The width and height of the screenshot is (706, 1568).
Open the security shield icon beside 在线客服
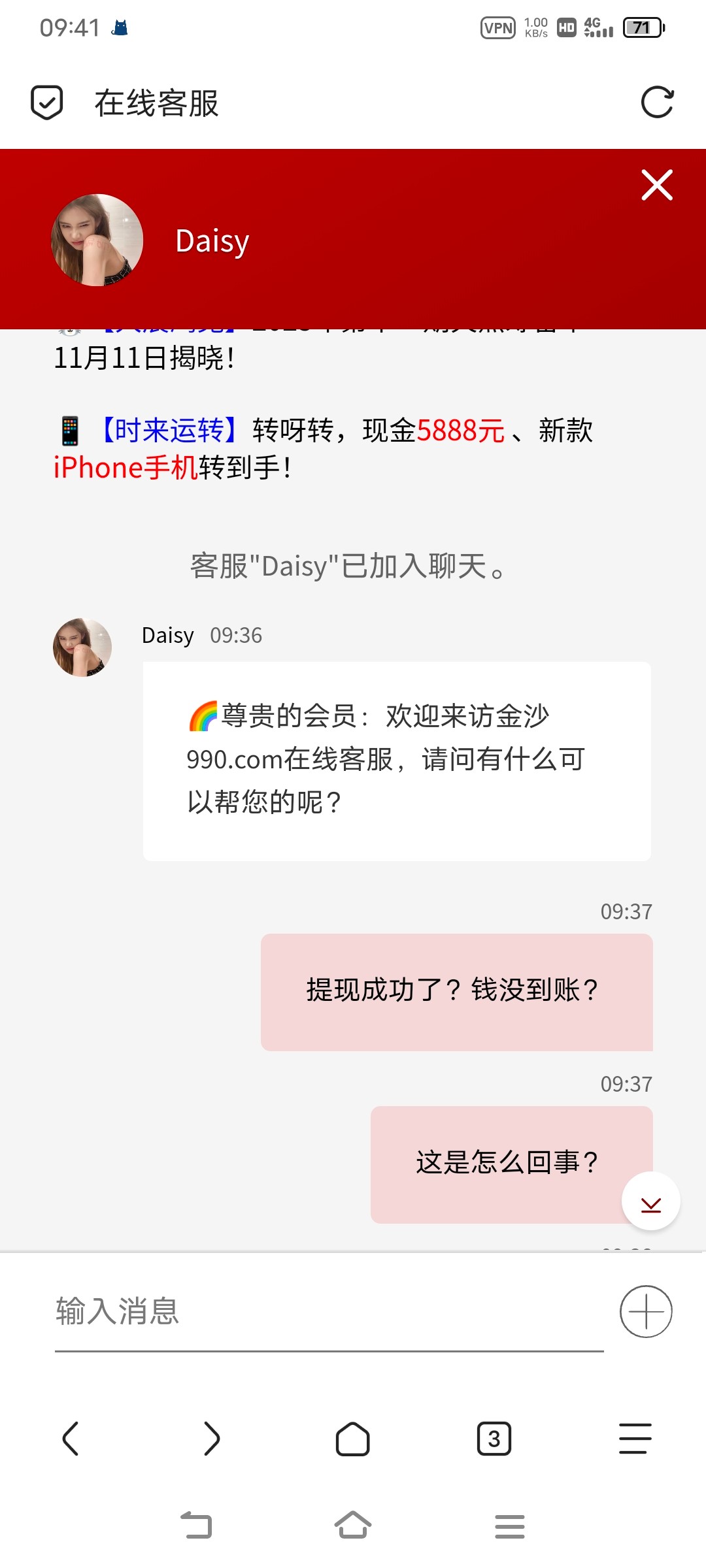point(47,103)
